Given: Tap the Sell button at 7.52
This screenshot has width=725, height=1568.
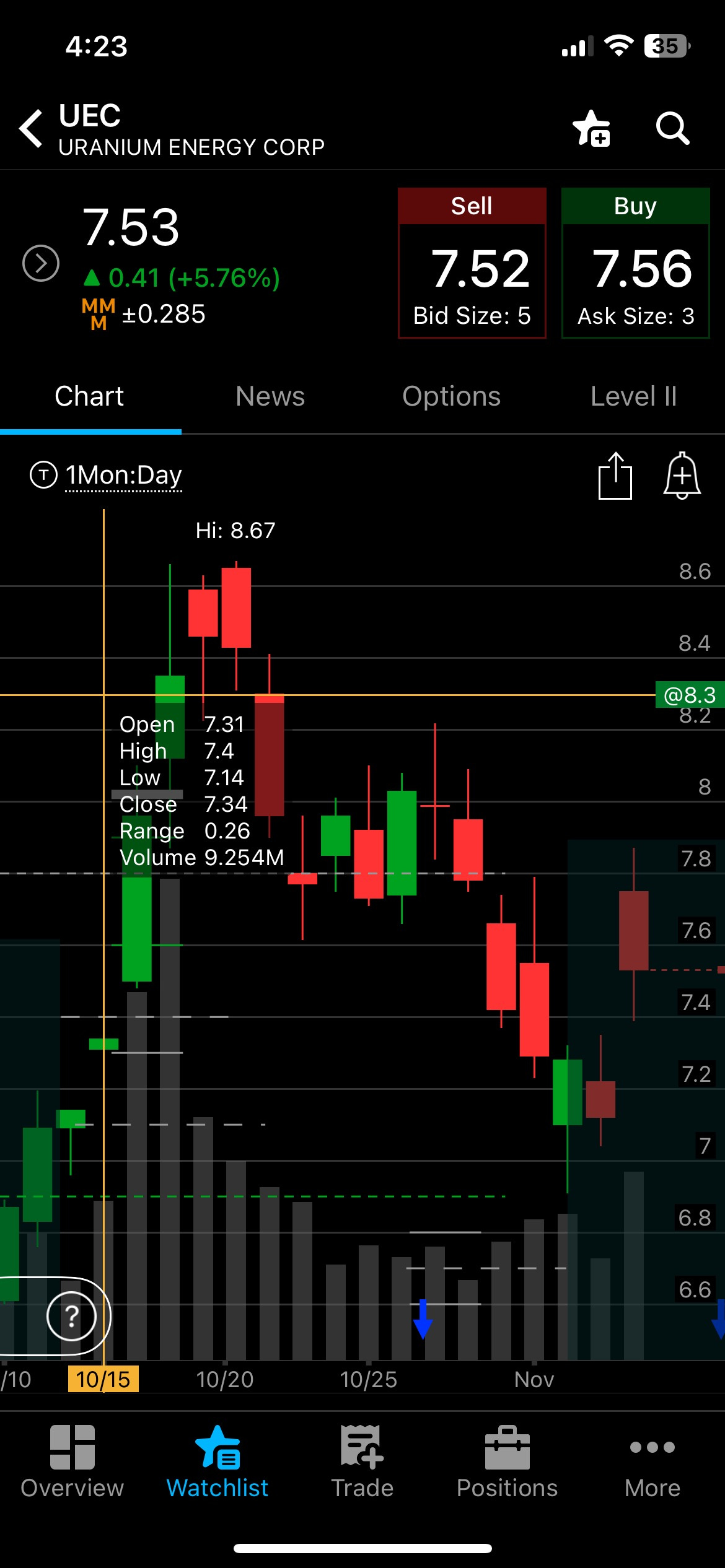Looking at the screenshot, I should (x=472, y=263).
